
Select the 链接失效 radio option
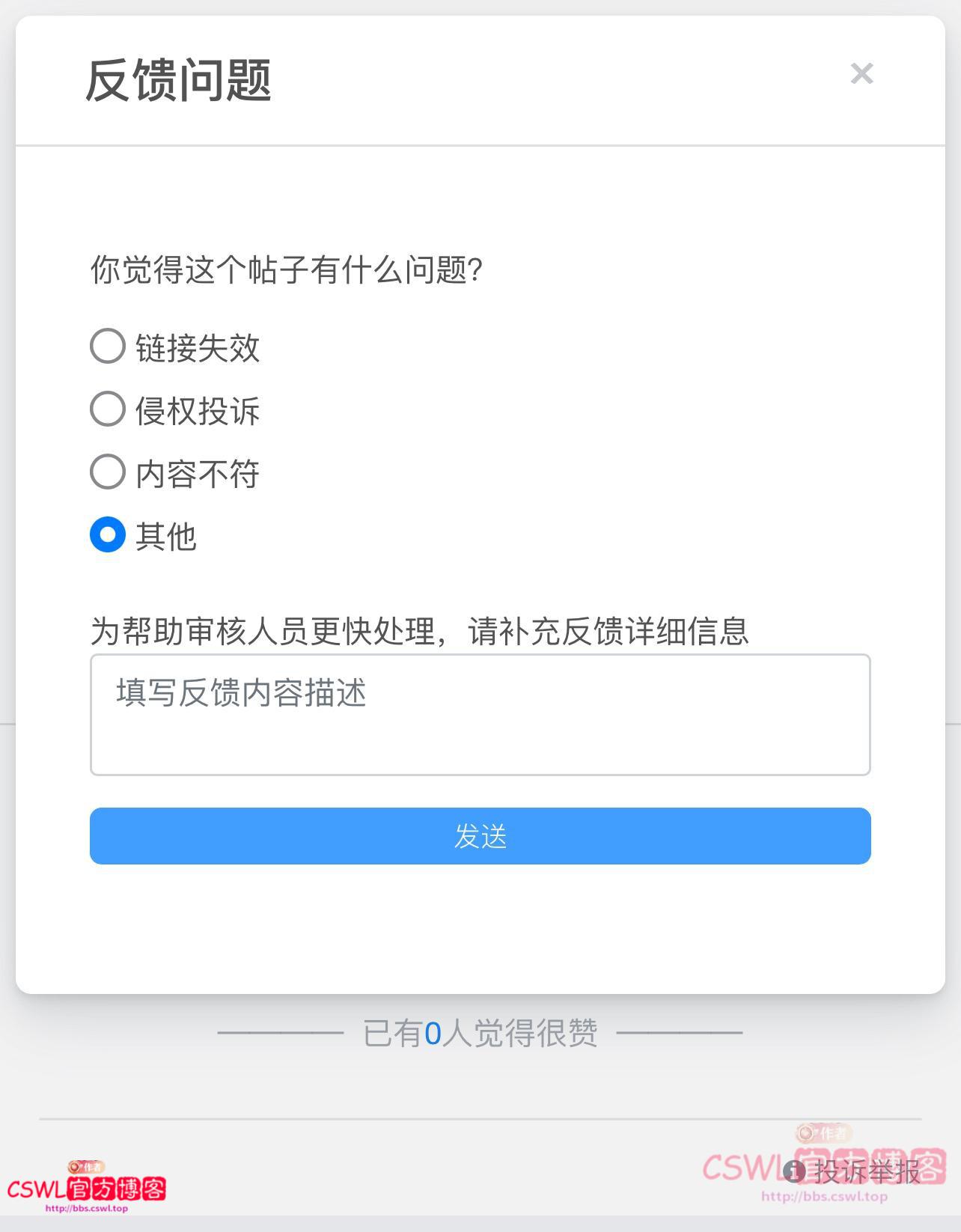(107, 345)
